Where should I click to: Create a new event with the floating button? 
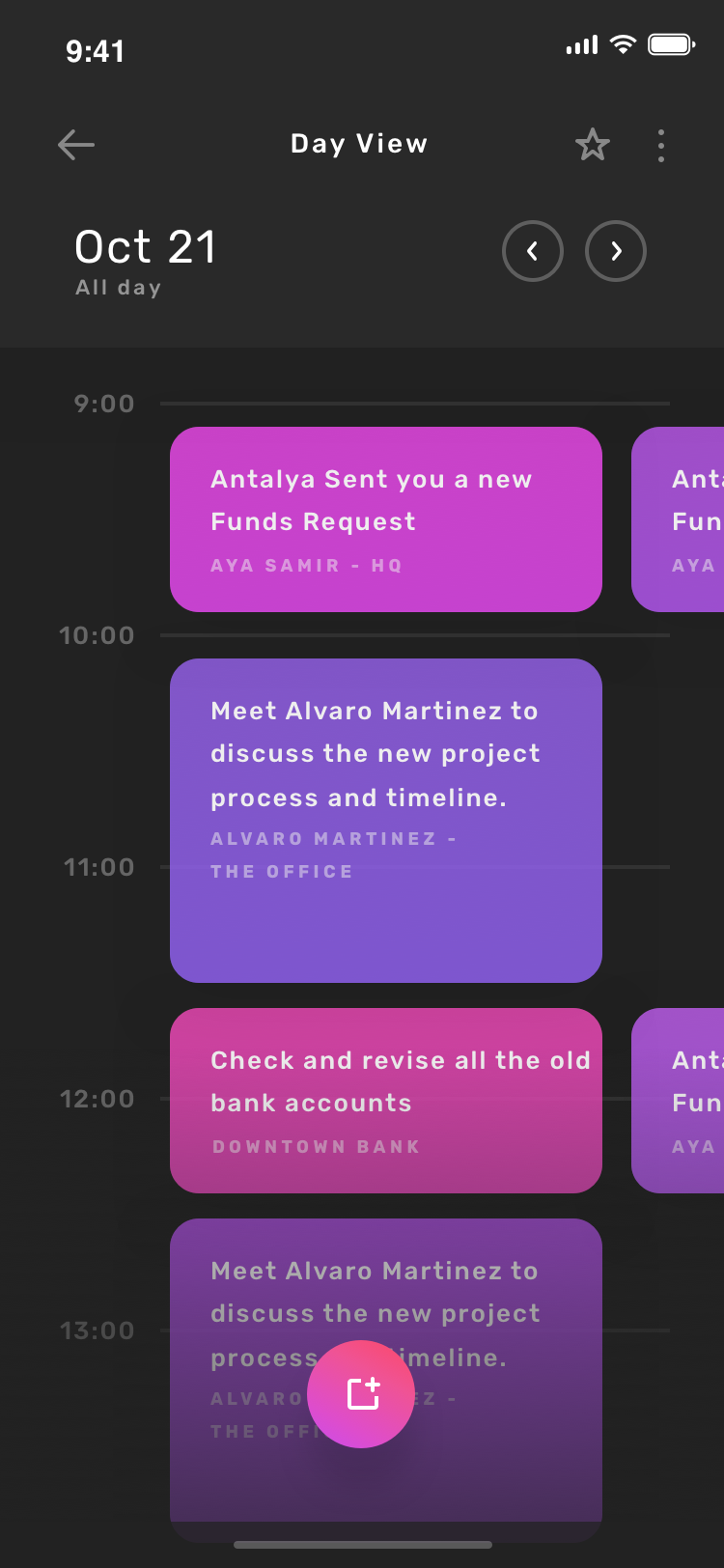(361, 1394)
